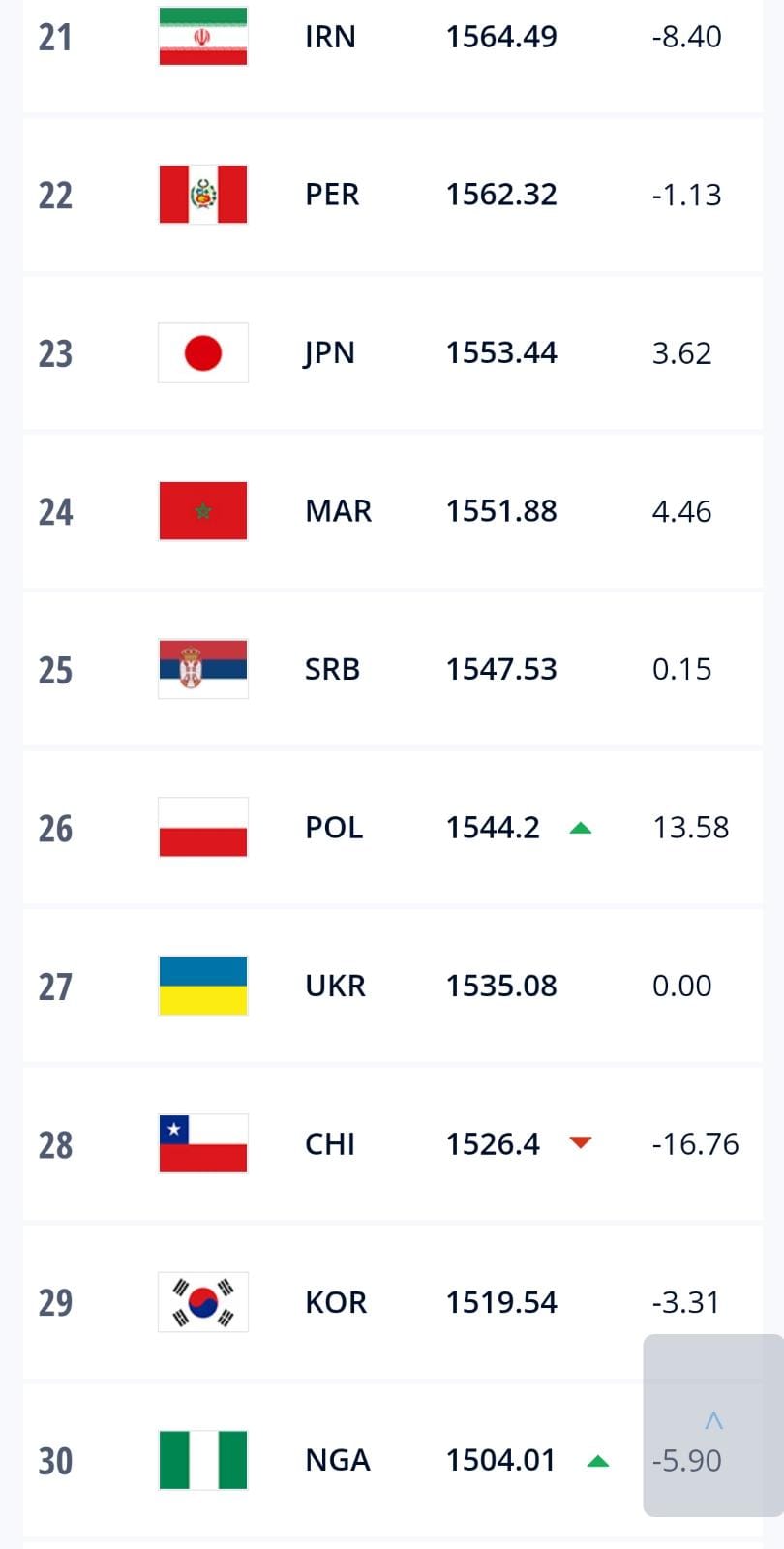Open the UKR team row

392,986
